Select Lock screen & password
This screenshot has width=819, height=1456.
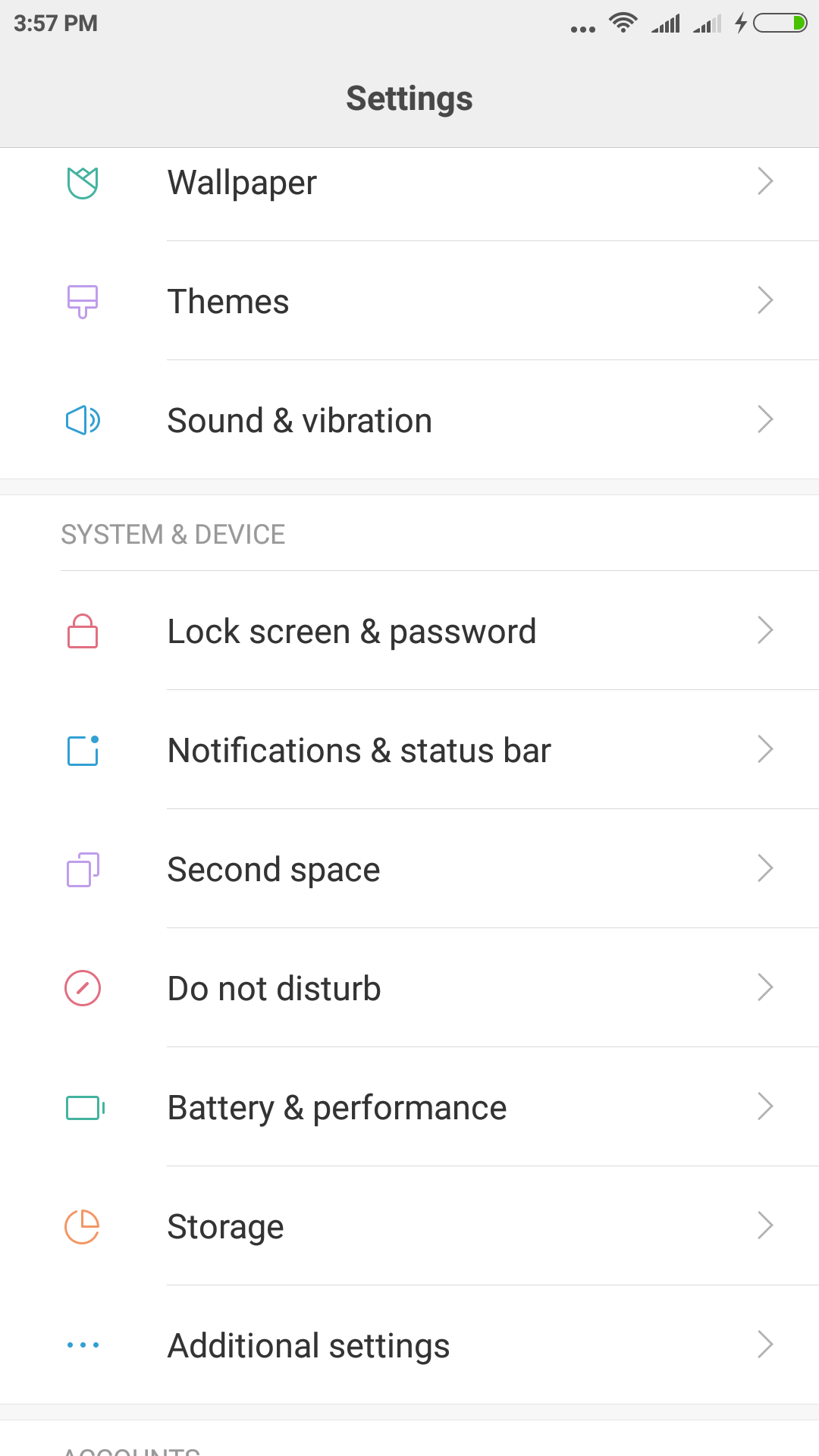409,631
